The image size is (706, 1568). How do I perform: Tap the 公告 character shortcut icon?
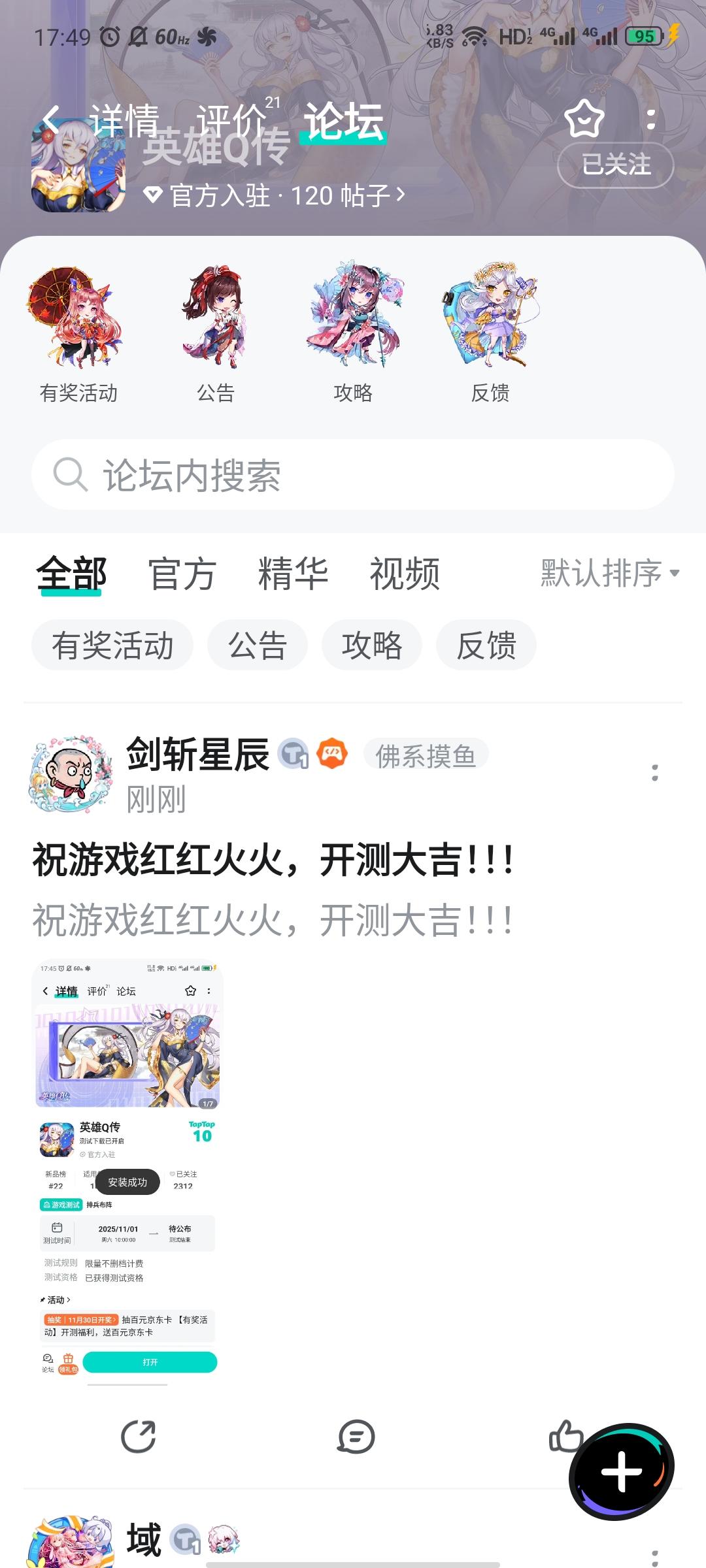coord(217,320)
